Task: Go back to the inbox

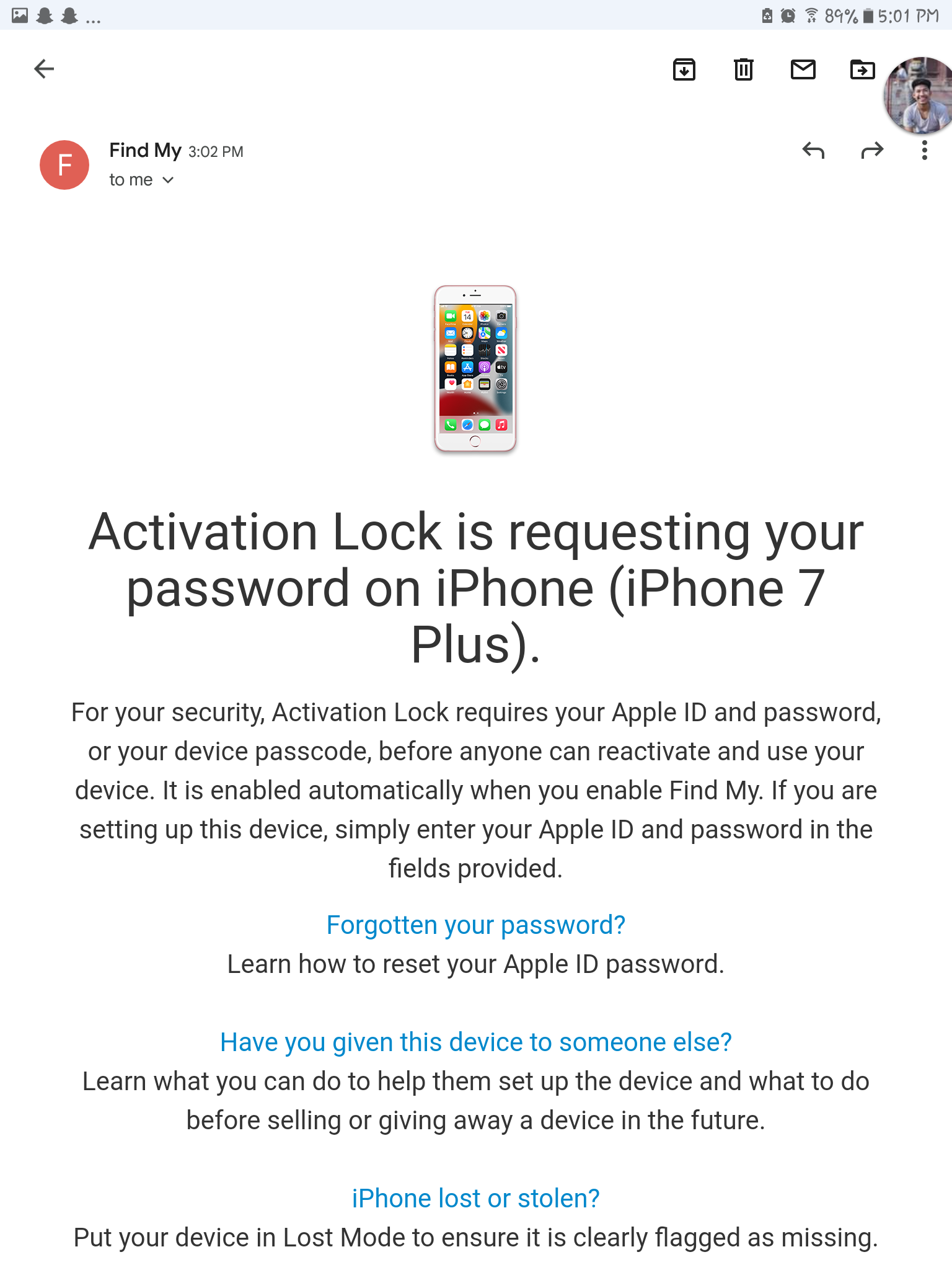Action: tap(44, 69)
